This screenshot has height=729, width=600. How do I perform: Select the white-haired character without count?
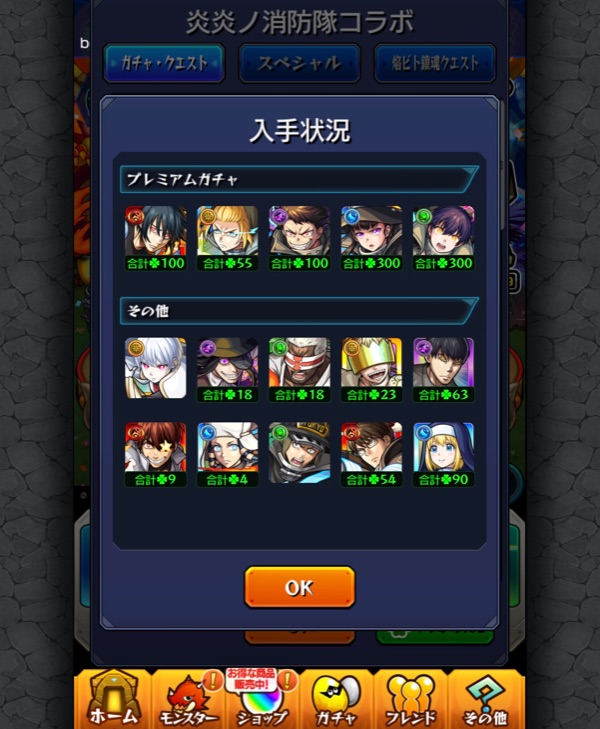click(x=155, y=367)
